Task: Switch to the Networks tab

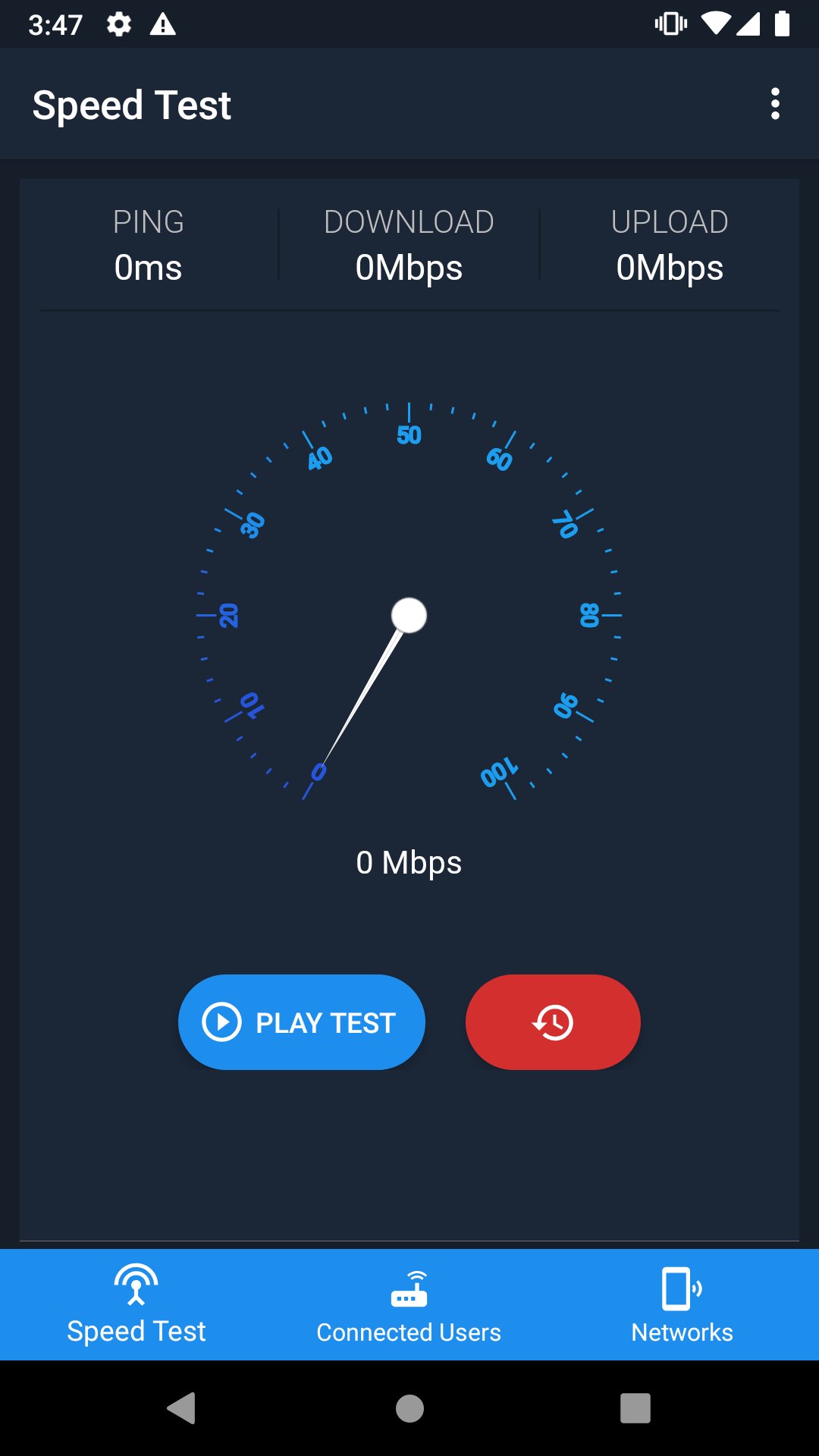Action: [681, 1304]
